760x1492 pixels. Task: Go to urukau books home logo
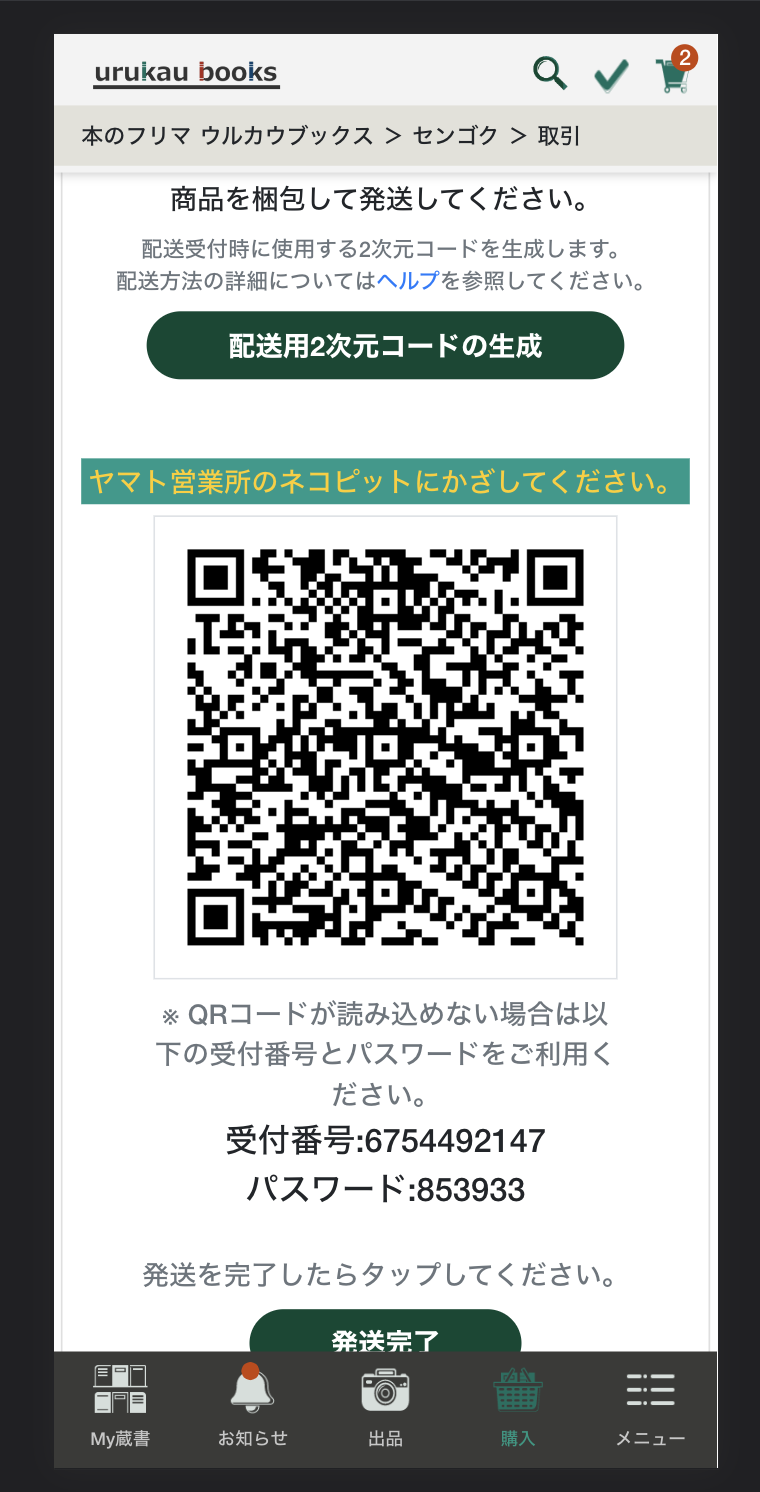pos(186,73)
